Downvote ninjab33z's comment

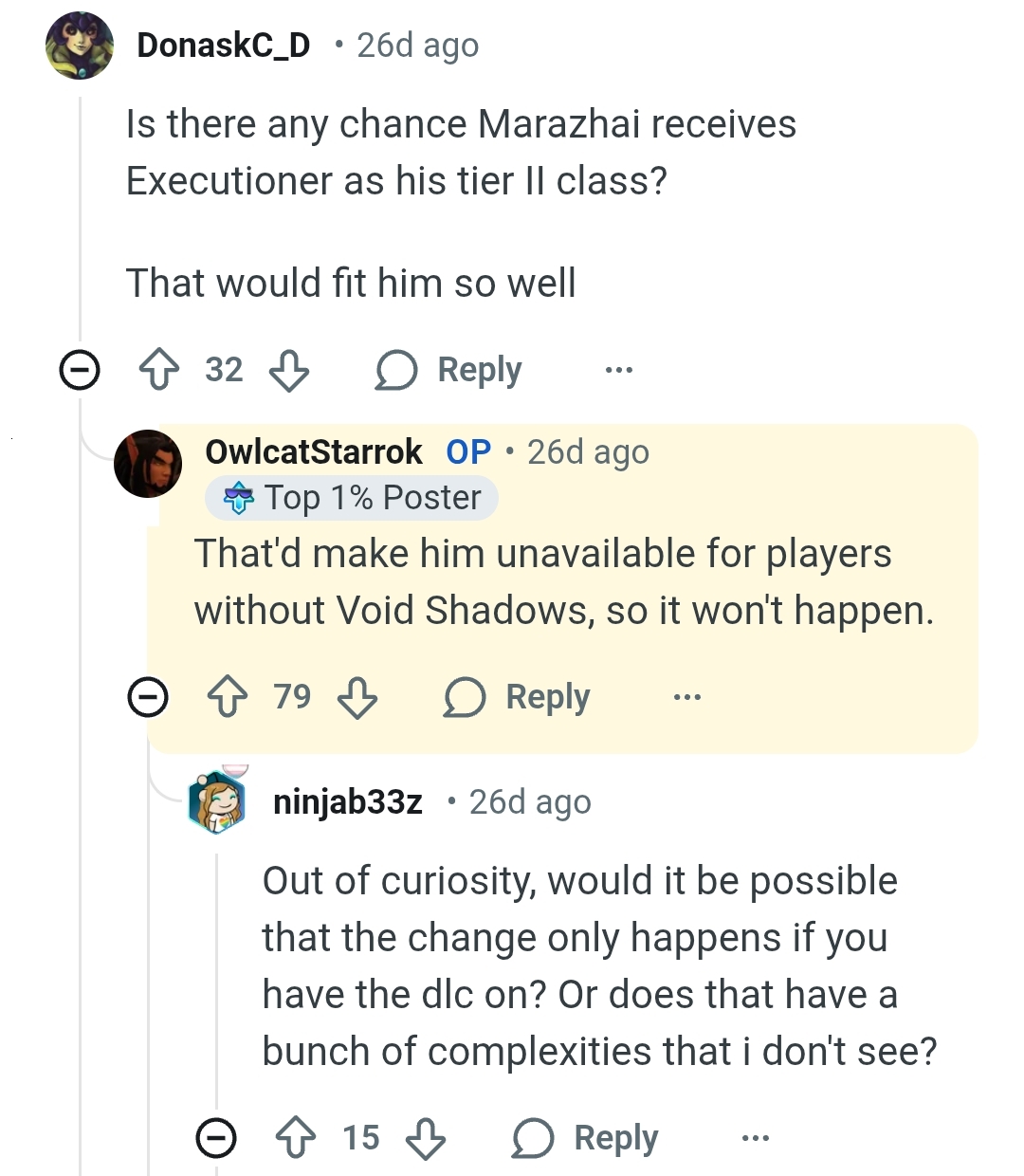point(426,1137)
